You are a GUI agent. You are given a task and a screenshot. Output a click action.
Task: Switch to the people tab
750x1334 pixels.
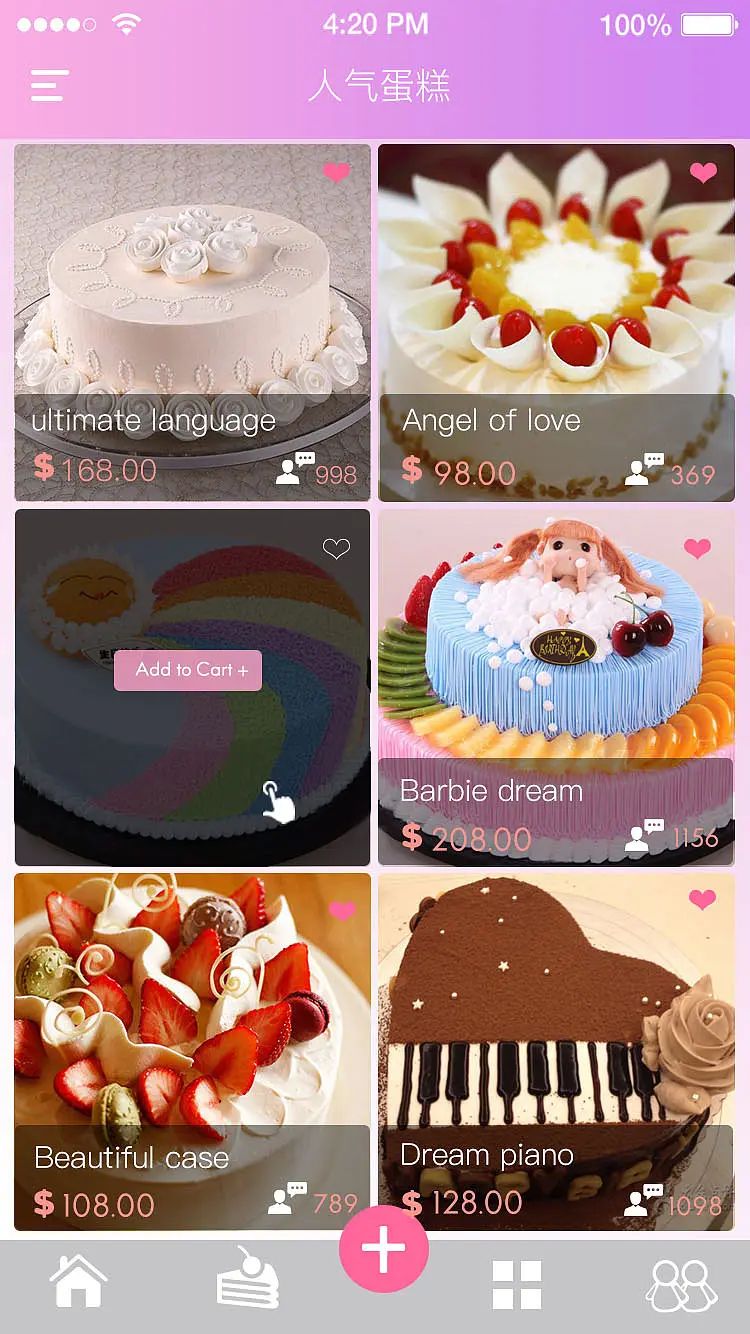(x=682, y=1285)
